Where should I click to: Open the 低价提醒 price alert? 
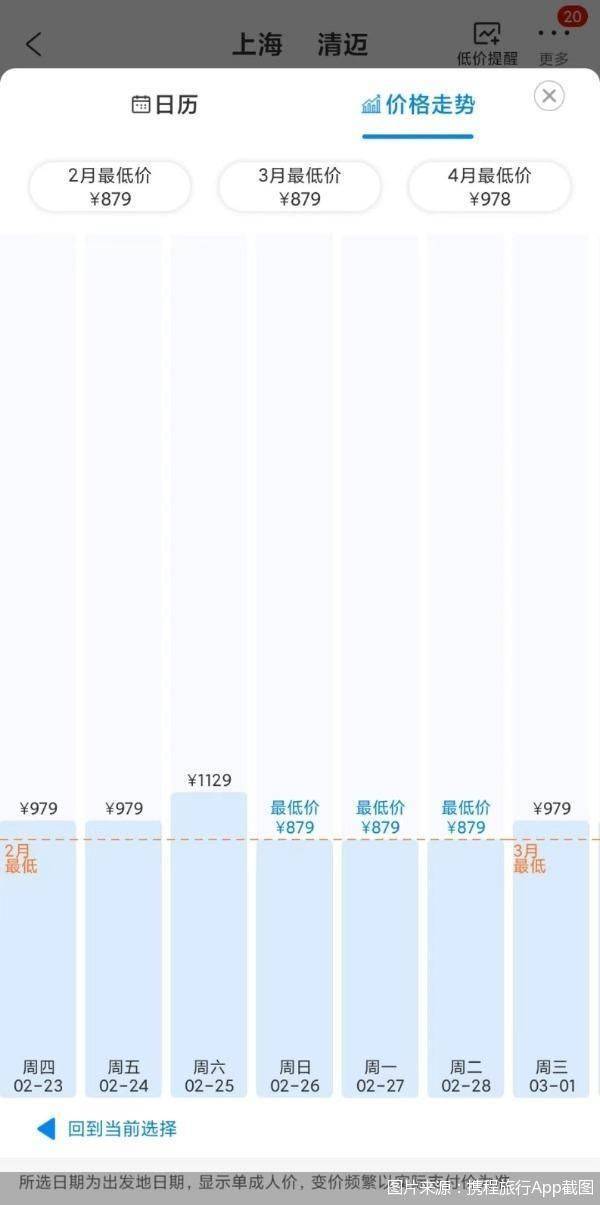tap(487, 44)
